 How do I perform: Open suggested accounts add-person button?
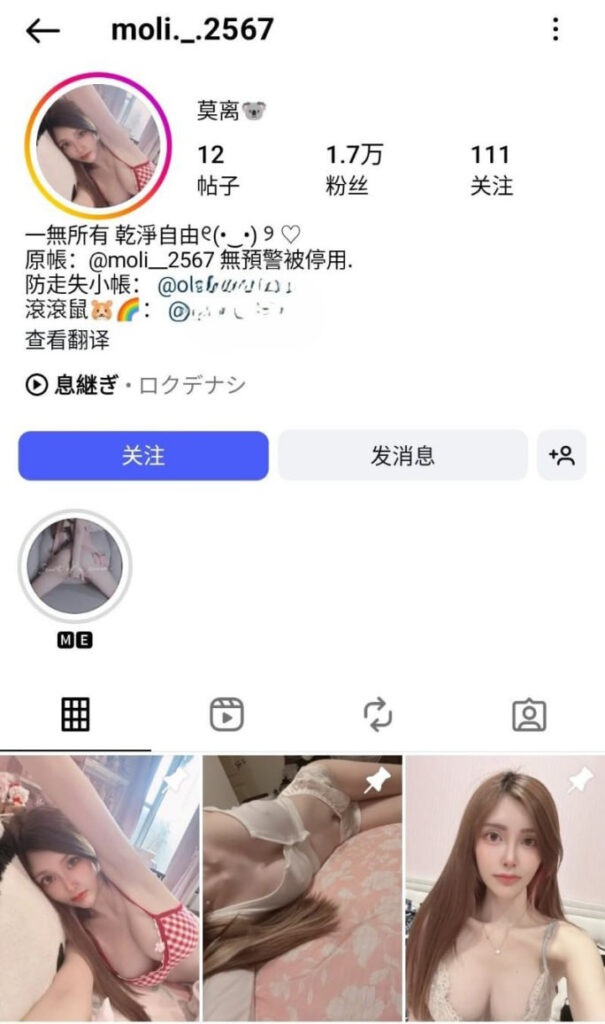tap(561, 456)
